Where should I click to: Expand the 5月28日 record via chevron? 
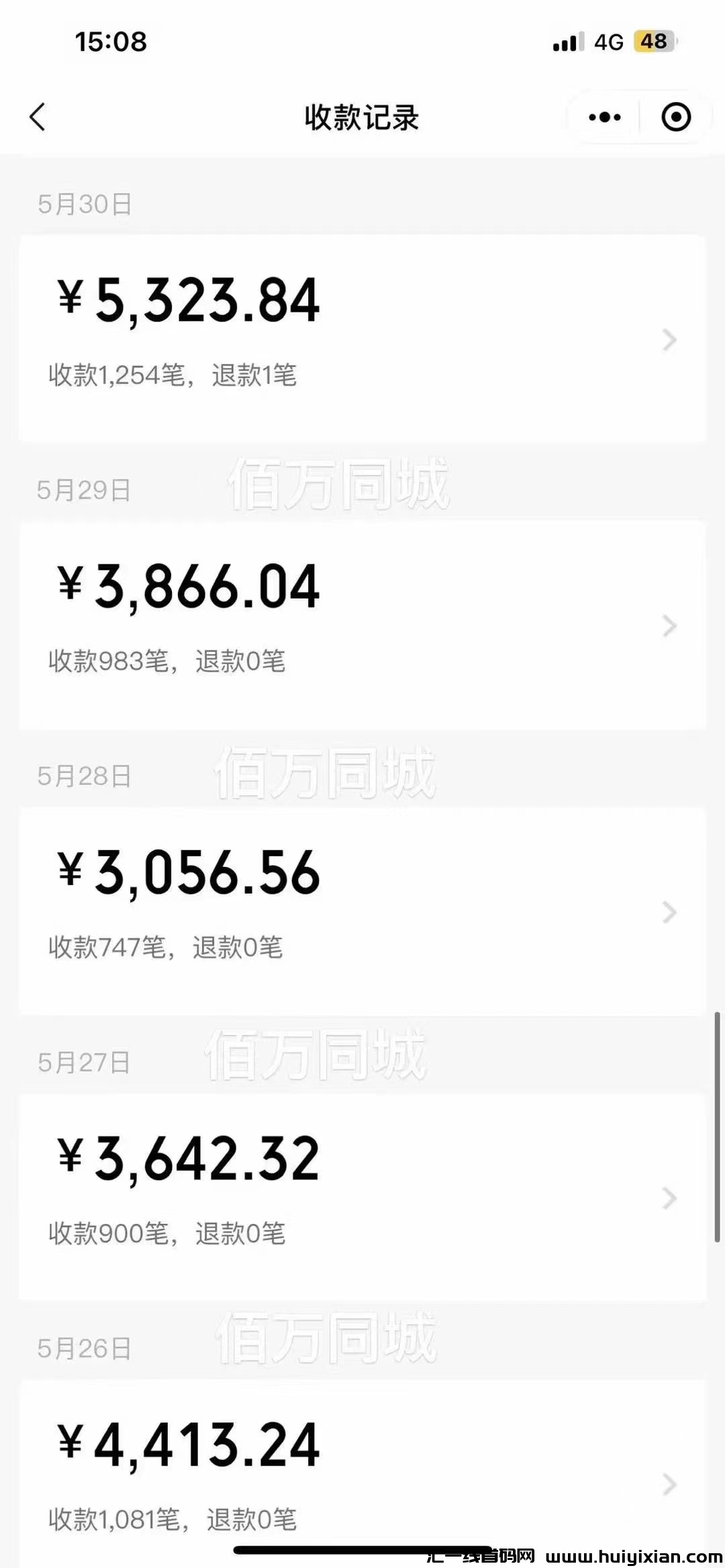pos(667,912)
